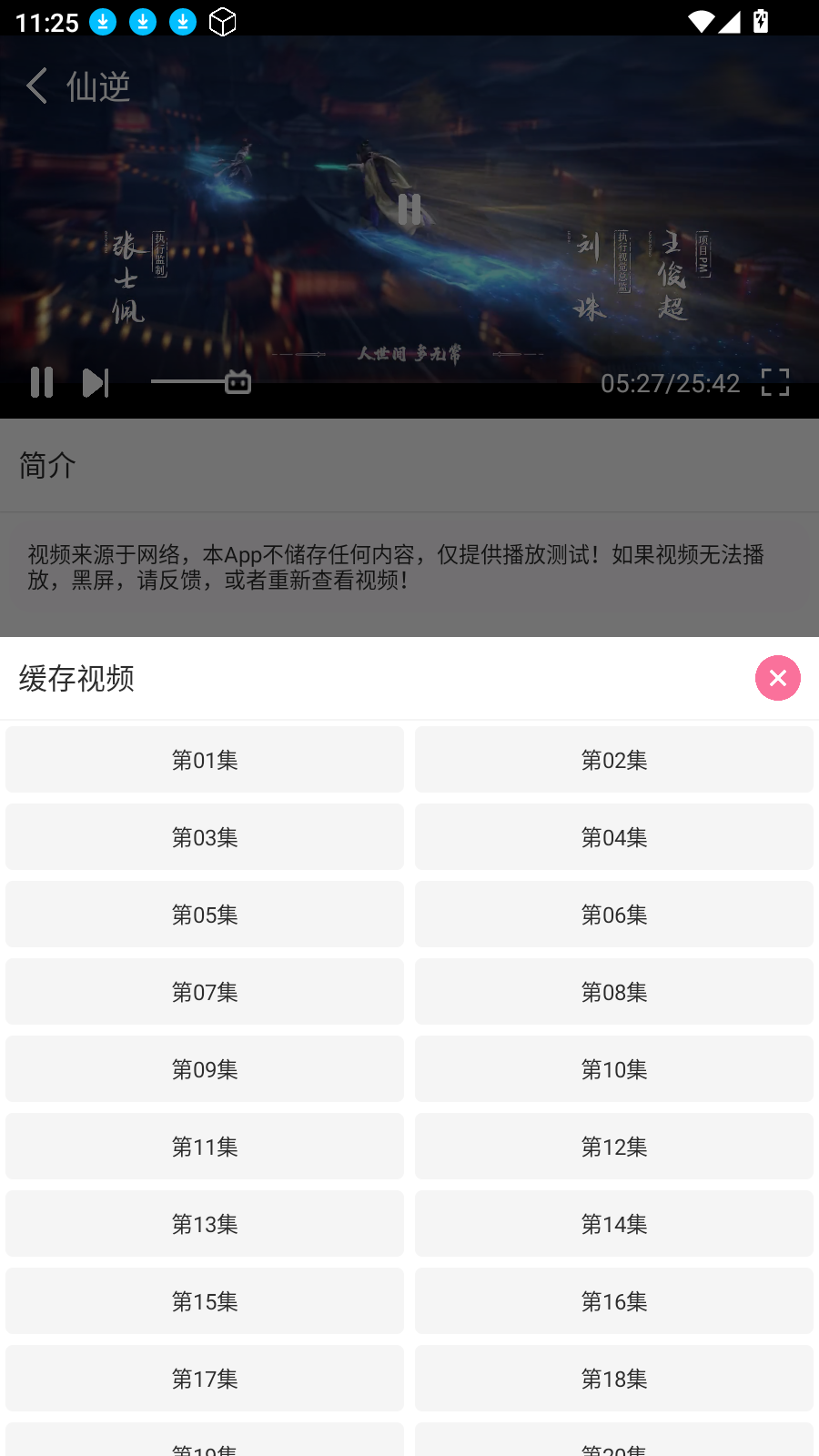This screenshot has height=1456, width=819.
Task: Select 第04集 for download
Action: pyautogui.click(x=614, y=837)
